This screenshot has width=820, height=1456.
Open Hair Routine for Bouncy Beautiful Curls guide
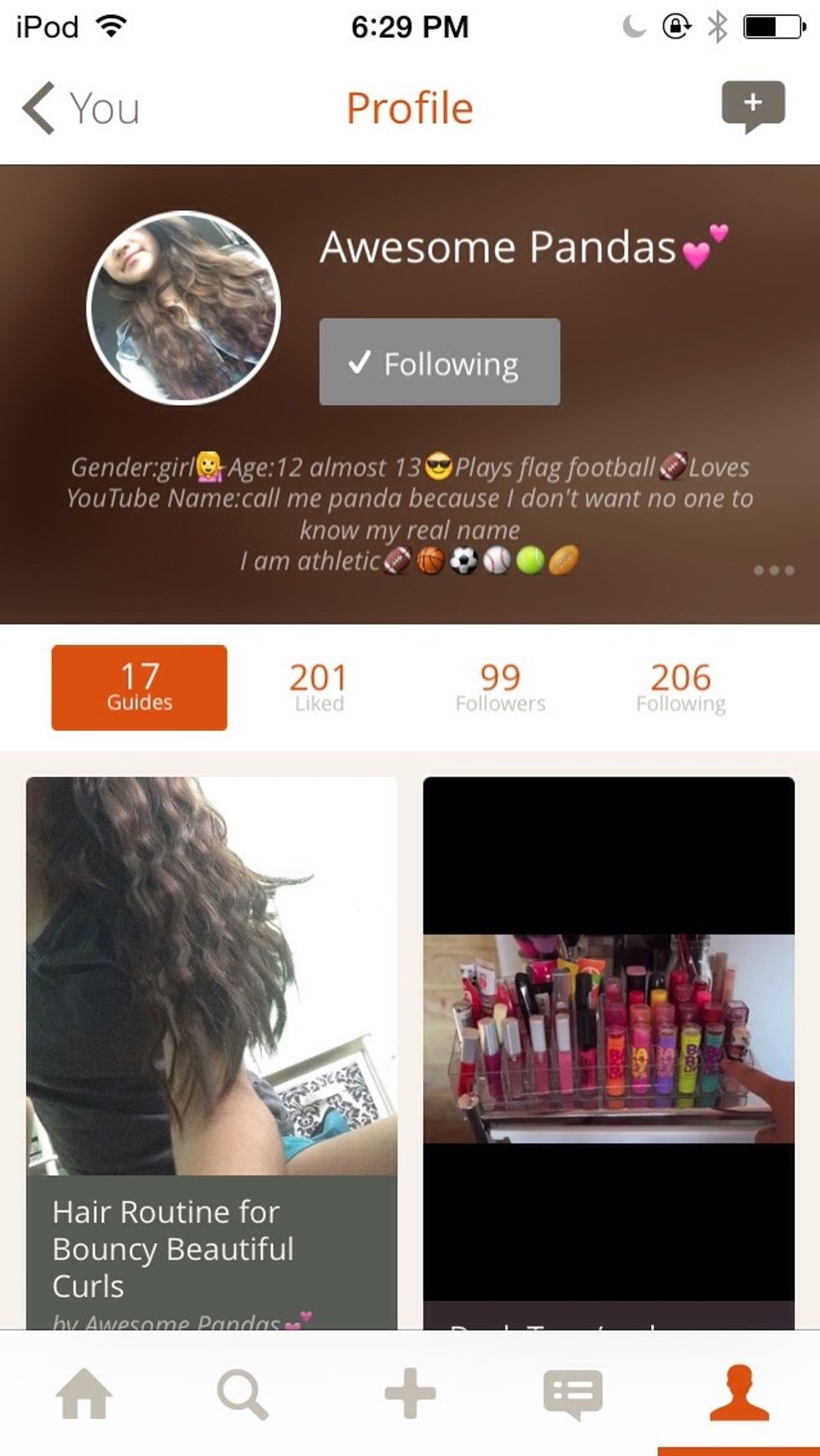coord(211,1046)
